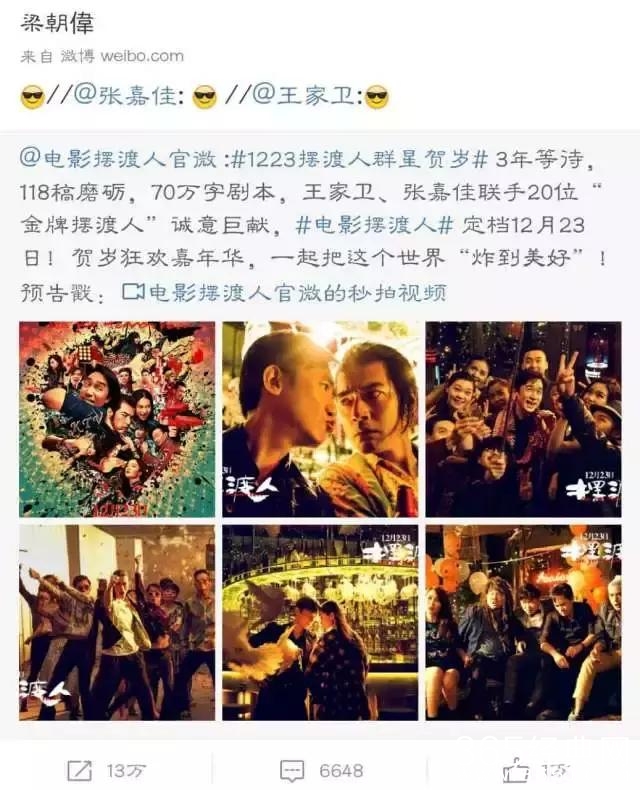View the colorful collage movie poster image
640x790 pixels.
pyautogui.click(x=117, y=419)
